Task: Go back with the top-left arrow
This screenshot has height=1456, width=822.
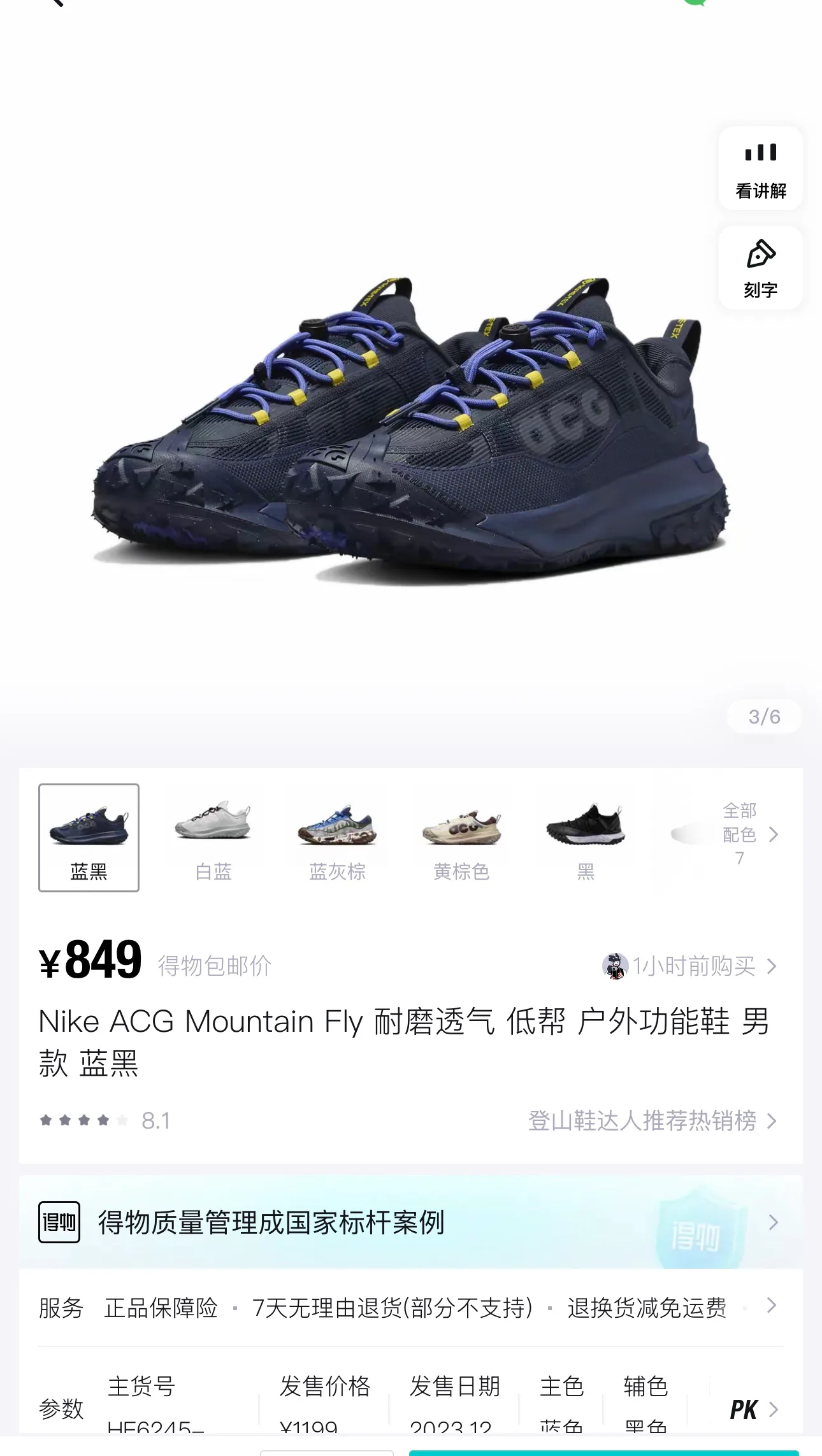Action: [56, 3]
